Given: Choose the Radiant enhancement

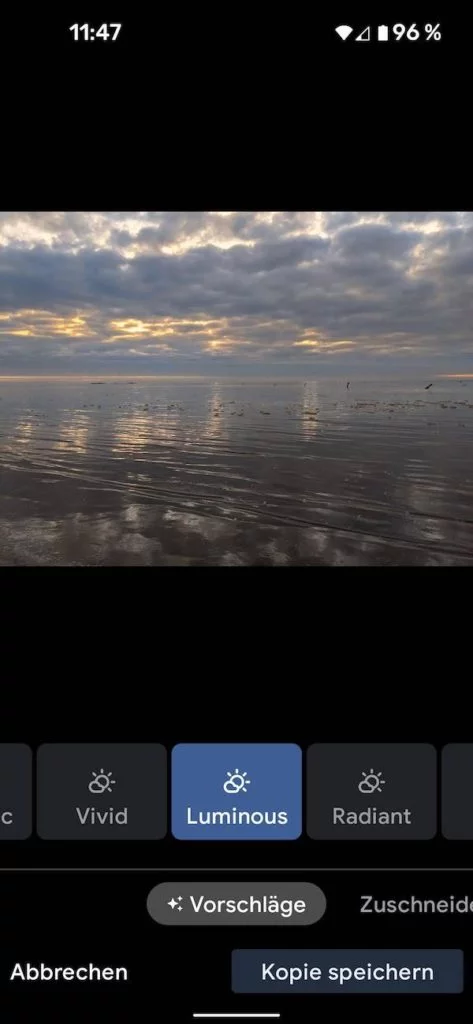Looking at the screenshot, I should point(372,791).
